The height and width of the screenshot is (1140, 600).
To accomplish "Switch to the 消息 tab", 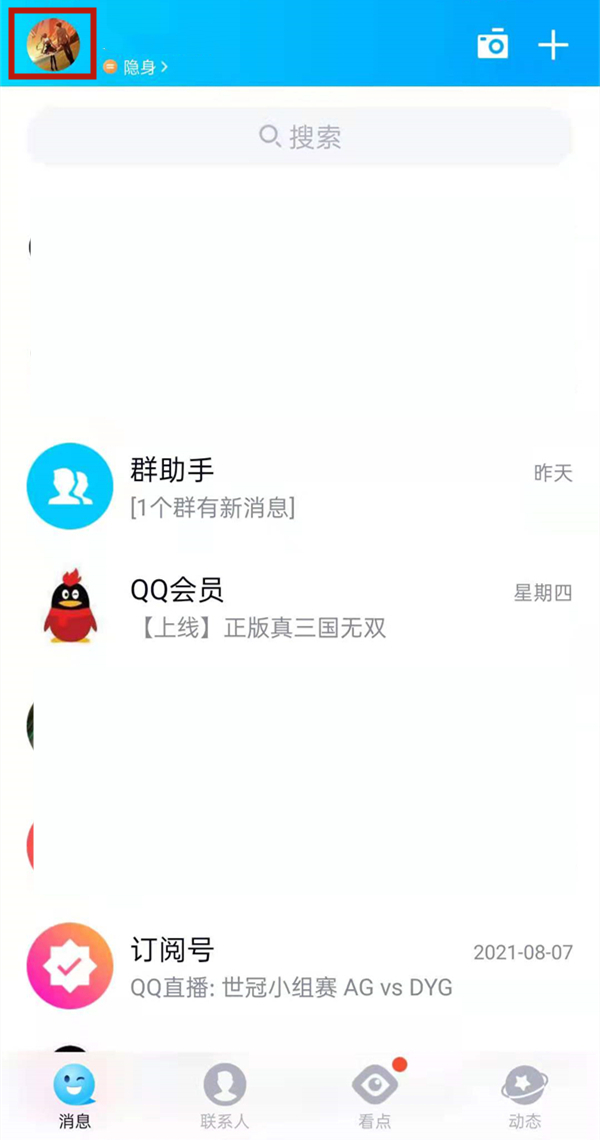I will pos(75,1095).
